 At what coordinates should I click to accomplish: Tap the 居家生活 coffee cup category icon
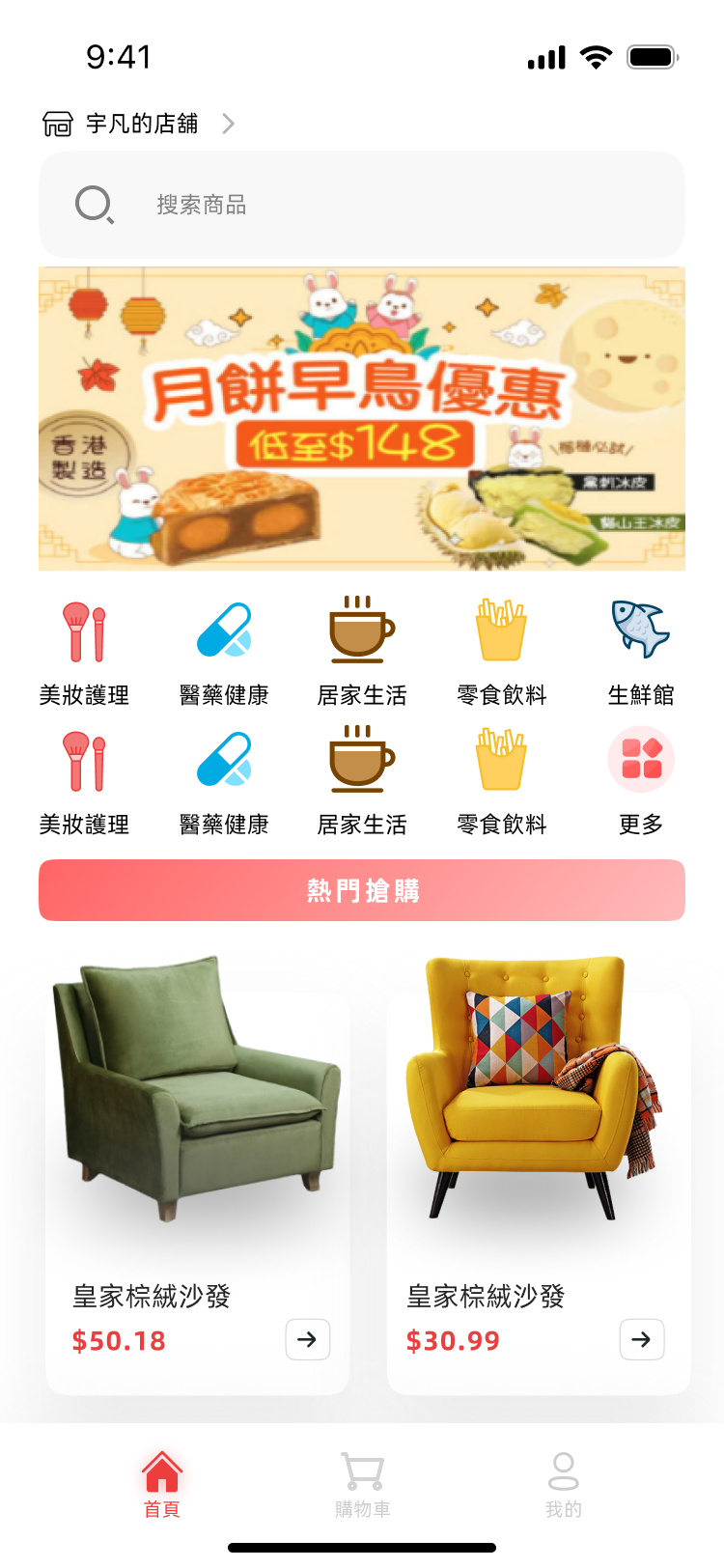tap(362, 629)
